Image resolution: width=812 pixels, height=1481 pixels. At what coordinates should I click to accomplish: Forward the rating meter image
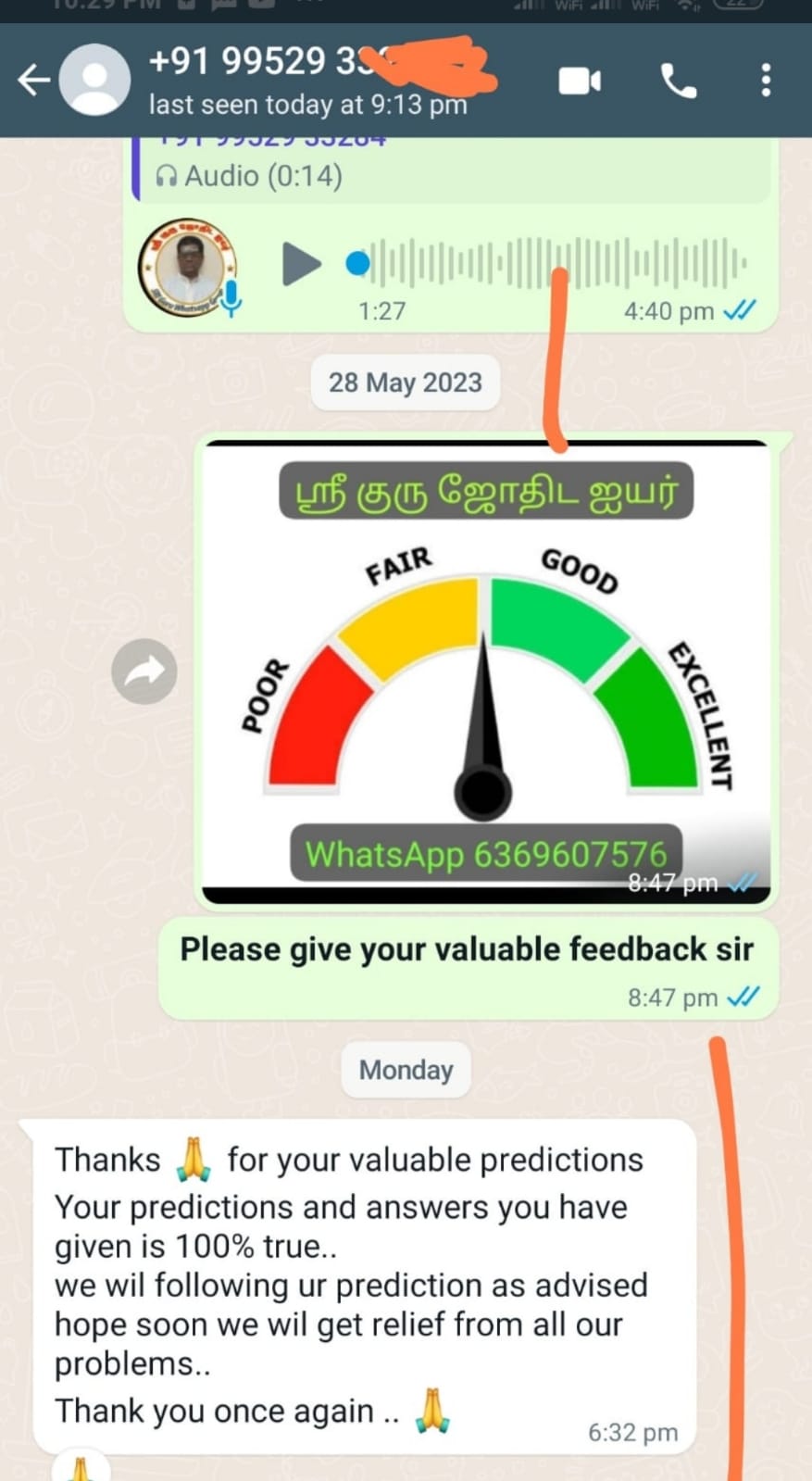click(144, 671)
